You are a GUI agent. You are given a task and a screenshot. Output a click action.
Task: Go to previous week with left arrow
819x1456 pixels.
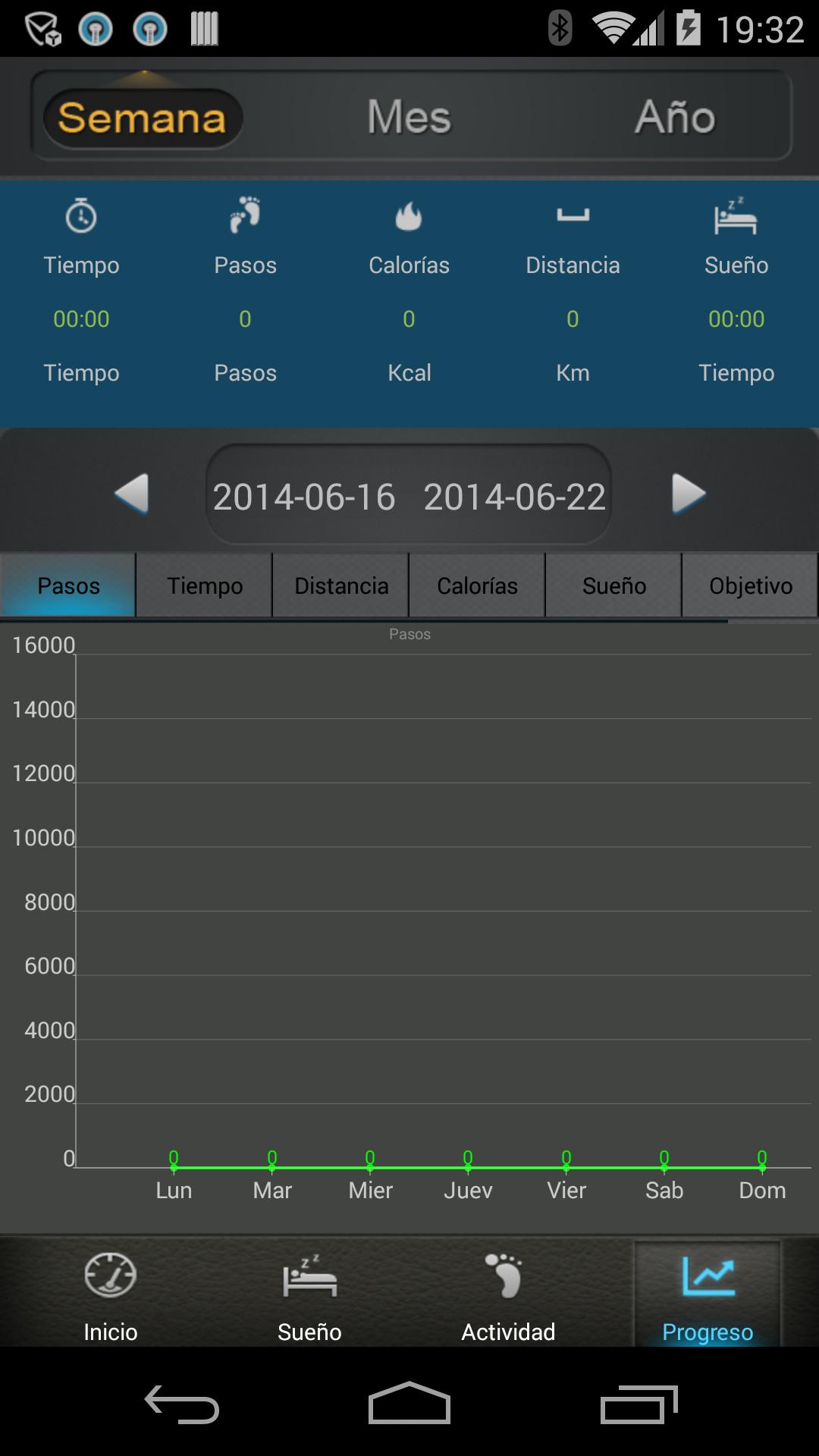coord(130,494)
